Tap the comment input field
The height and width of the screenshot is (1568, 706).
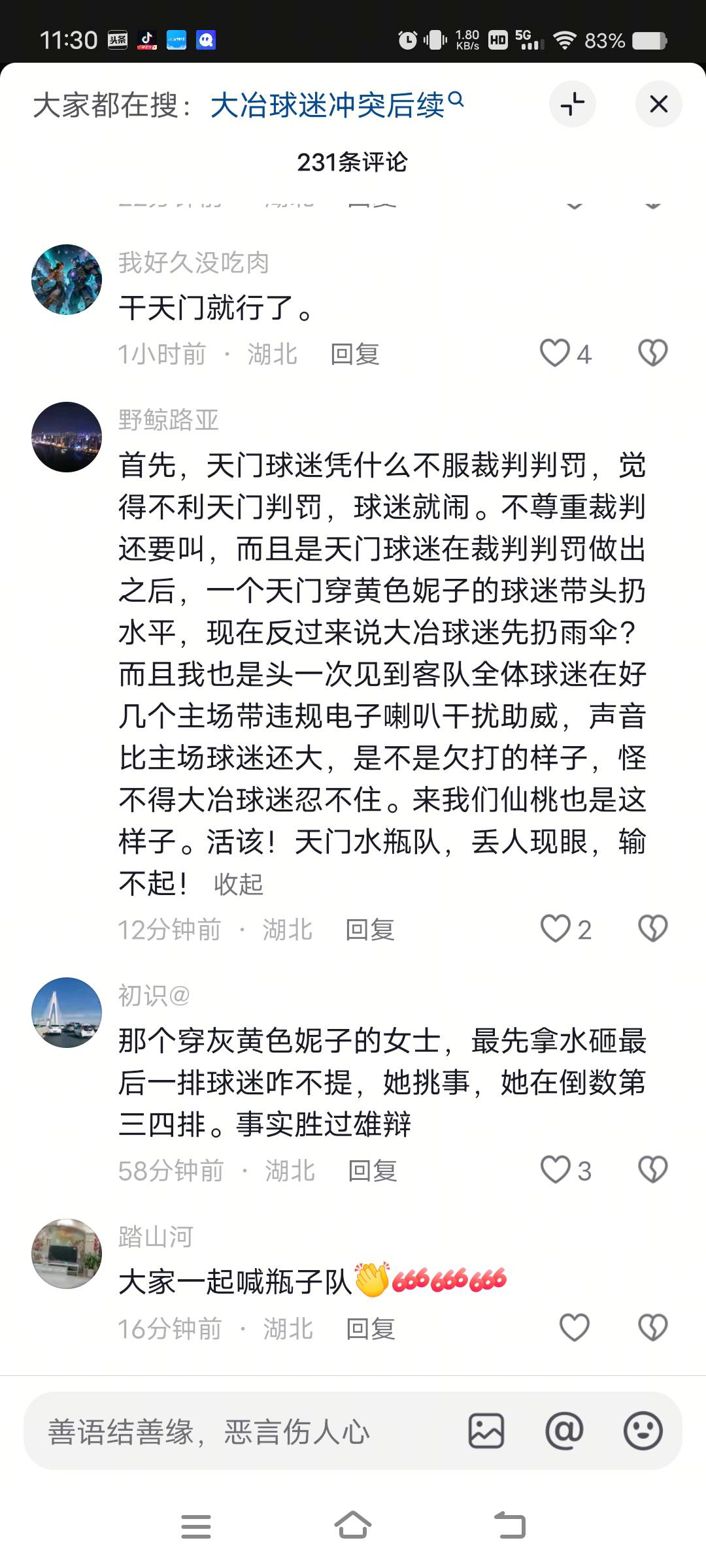pyautogui.click(x=242, y=1432)
